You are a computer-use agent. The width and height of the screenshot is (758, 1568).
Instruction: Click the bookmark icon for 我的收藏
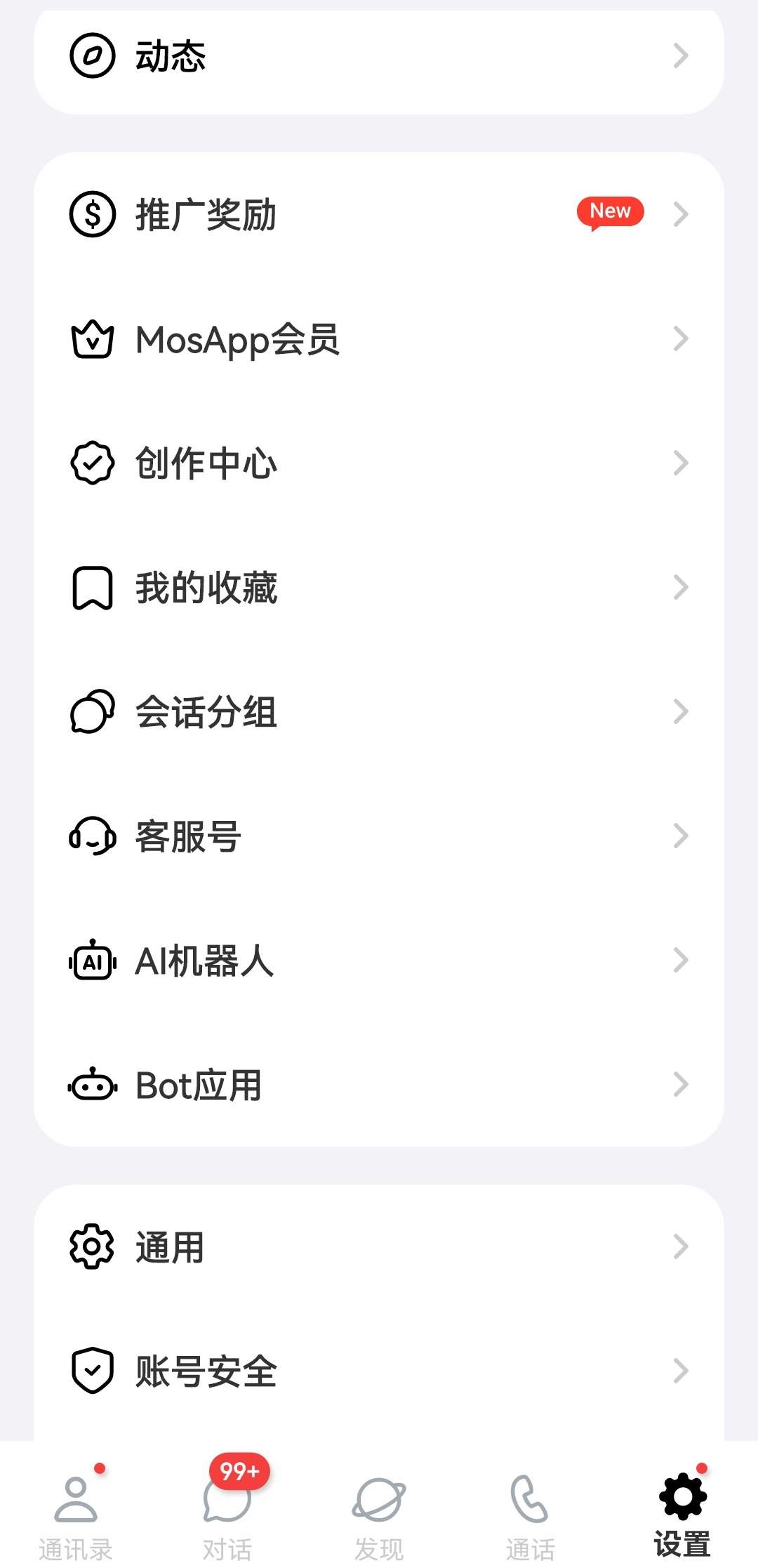click(92, 586)
